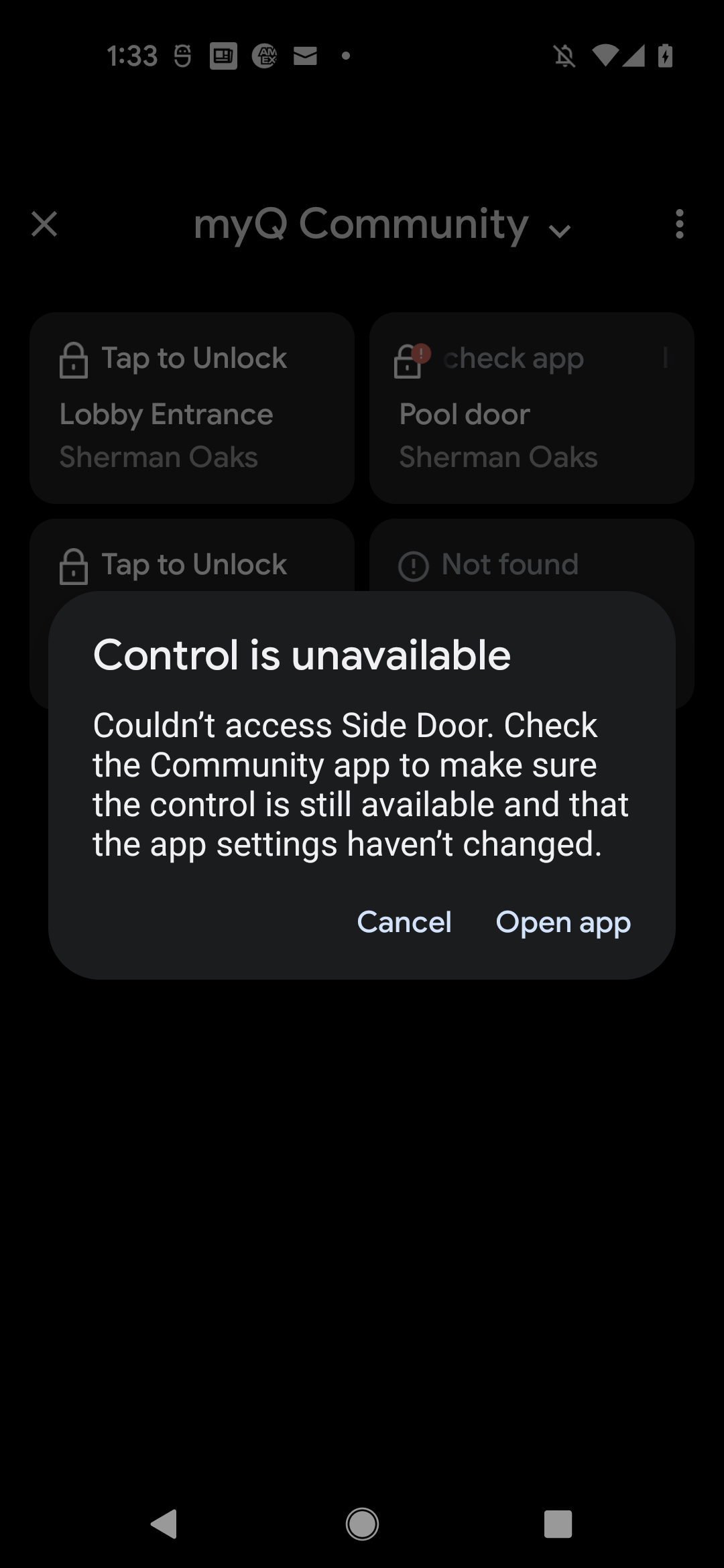Open the three-dot overflow menu
724x1568 pixels.
(679, 224)
